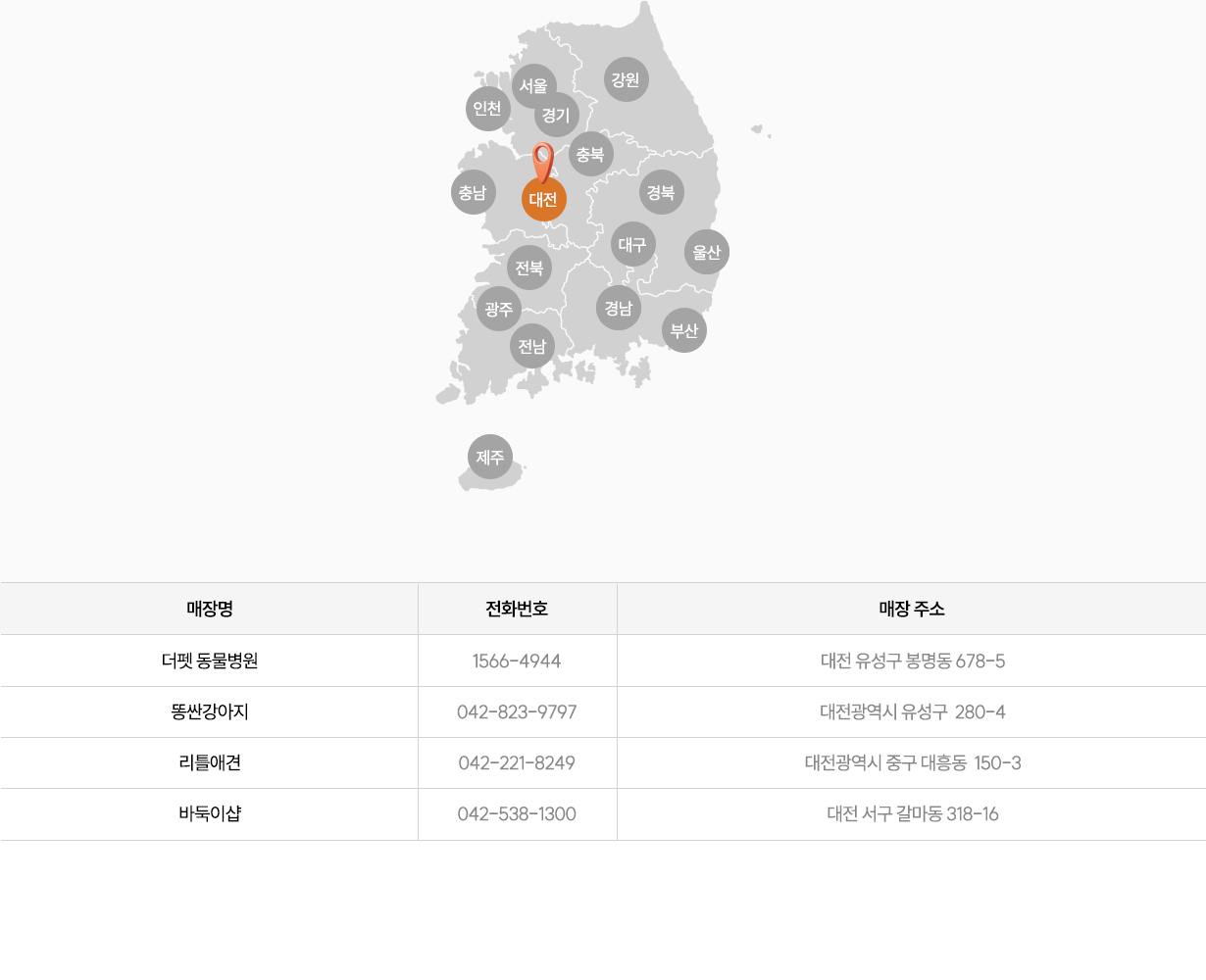This screenshot has height=980, width=1206.
Task: Show stores in the 충남 region
Action: (x=473, y=192)
